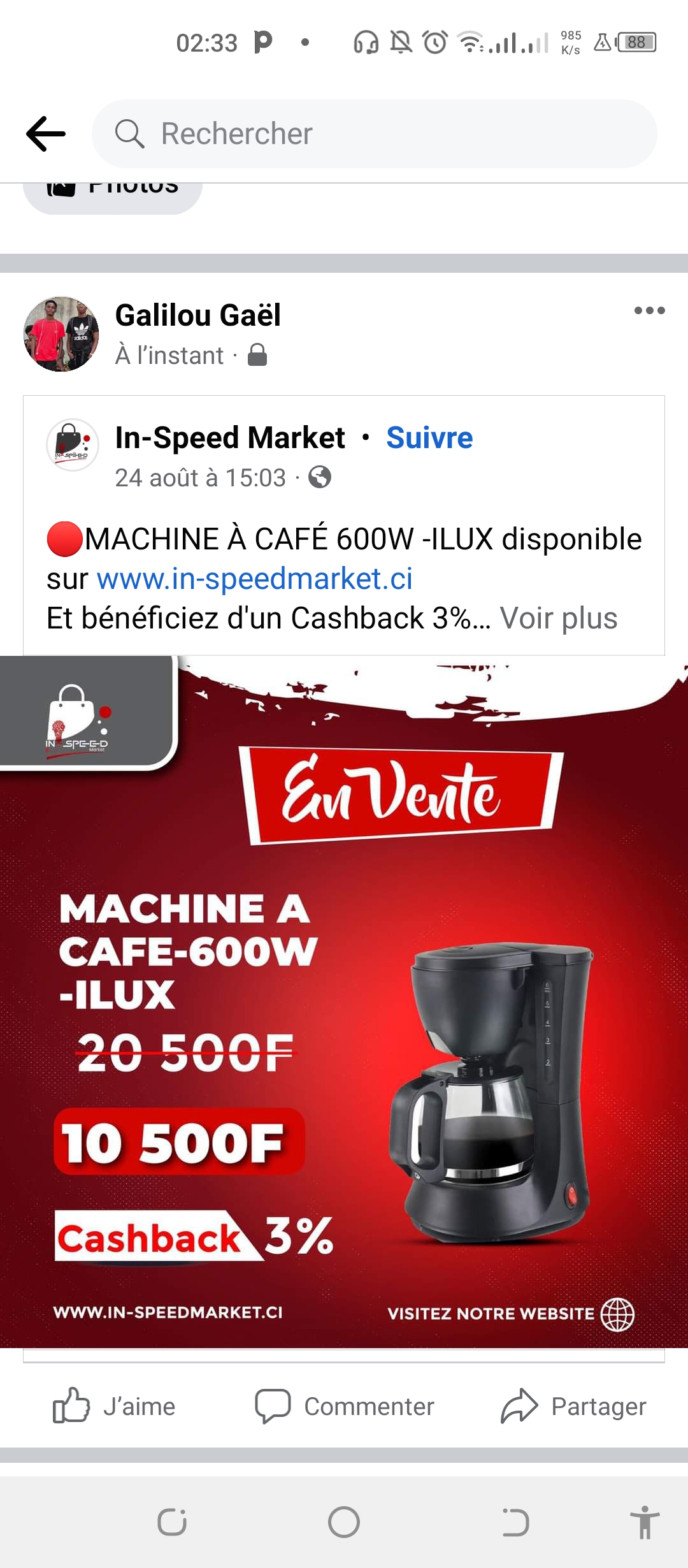Open Galilou Gaël's profile picture
Screen dimensions: 688x1568
[61, 333]
